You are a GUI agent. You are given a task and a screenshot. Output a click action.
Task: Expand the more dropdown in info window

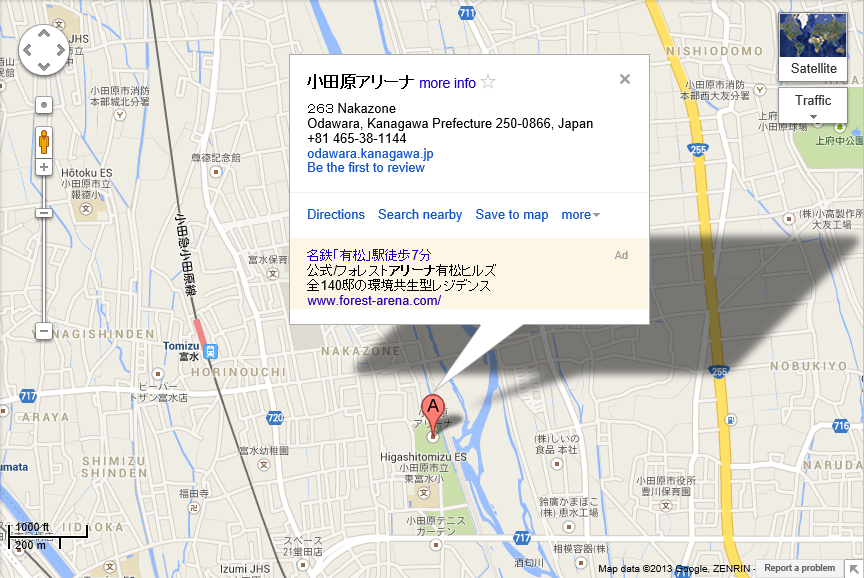(580, 214)
